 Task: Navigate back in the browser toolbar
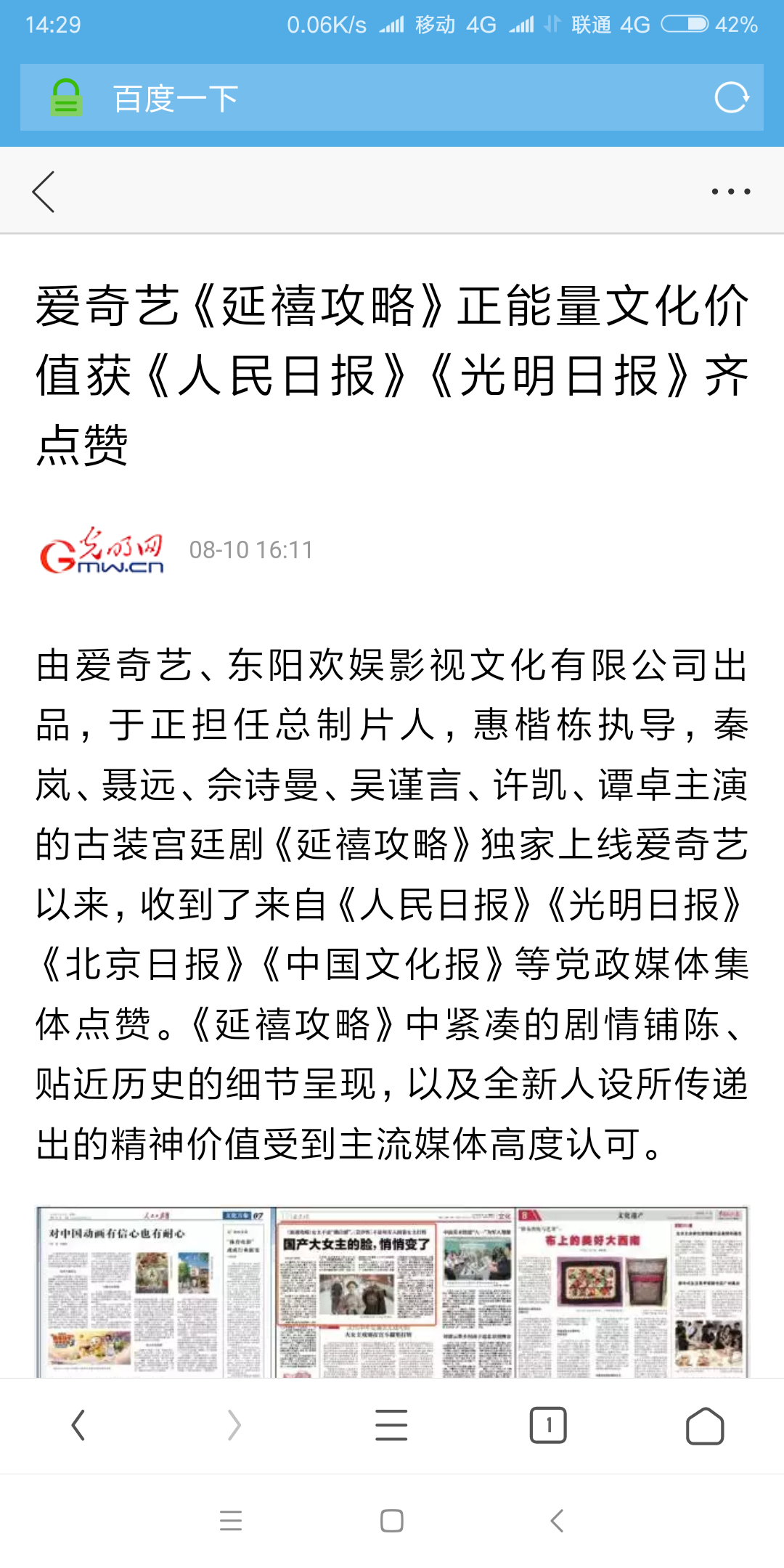pyautogui.click(x=78, y=1425)
